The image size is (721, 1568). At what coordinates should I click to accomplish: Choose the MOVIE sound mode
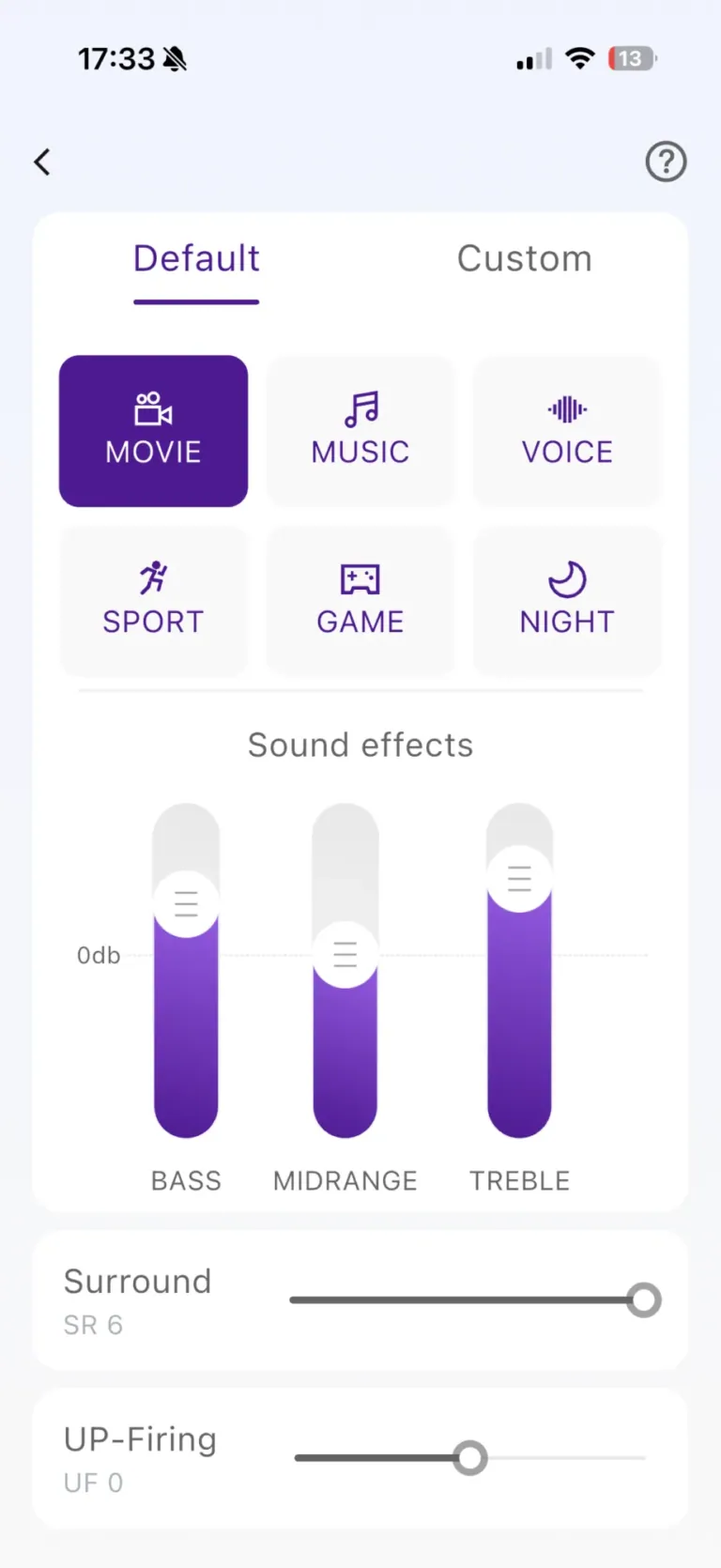(x=154, y=431)
